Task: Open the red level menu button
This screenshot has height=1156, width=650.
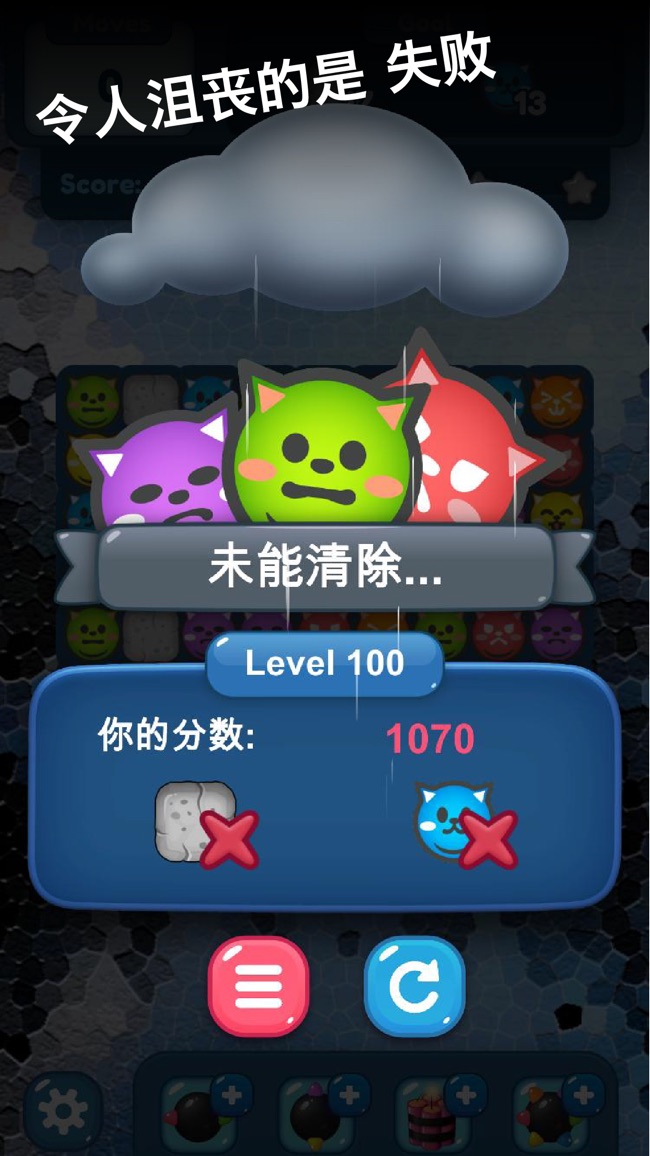Action: tap(259, 986)
